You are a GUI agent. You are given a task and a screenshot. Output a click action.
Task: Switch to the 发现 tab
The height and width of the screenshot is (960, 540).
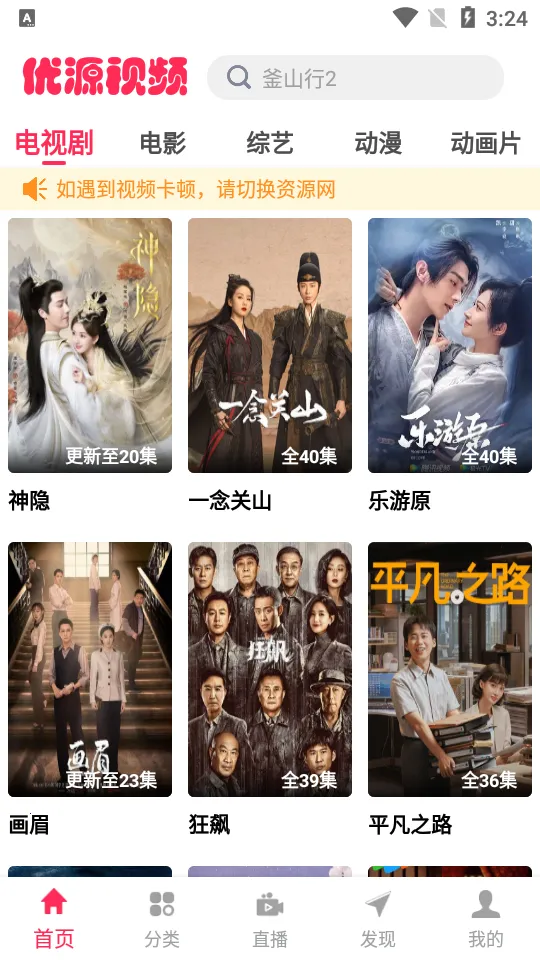(378, 919)
